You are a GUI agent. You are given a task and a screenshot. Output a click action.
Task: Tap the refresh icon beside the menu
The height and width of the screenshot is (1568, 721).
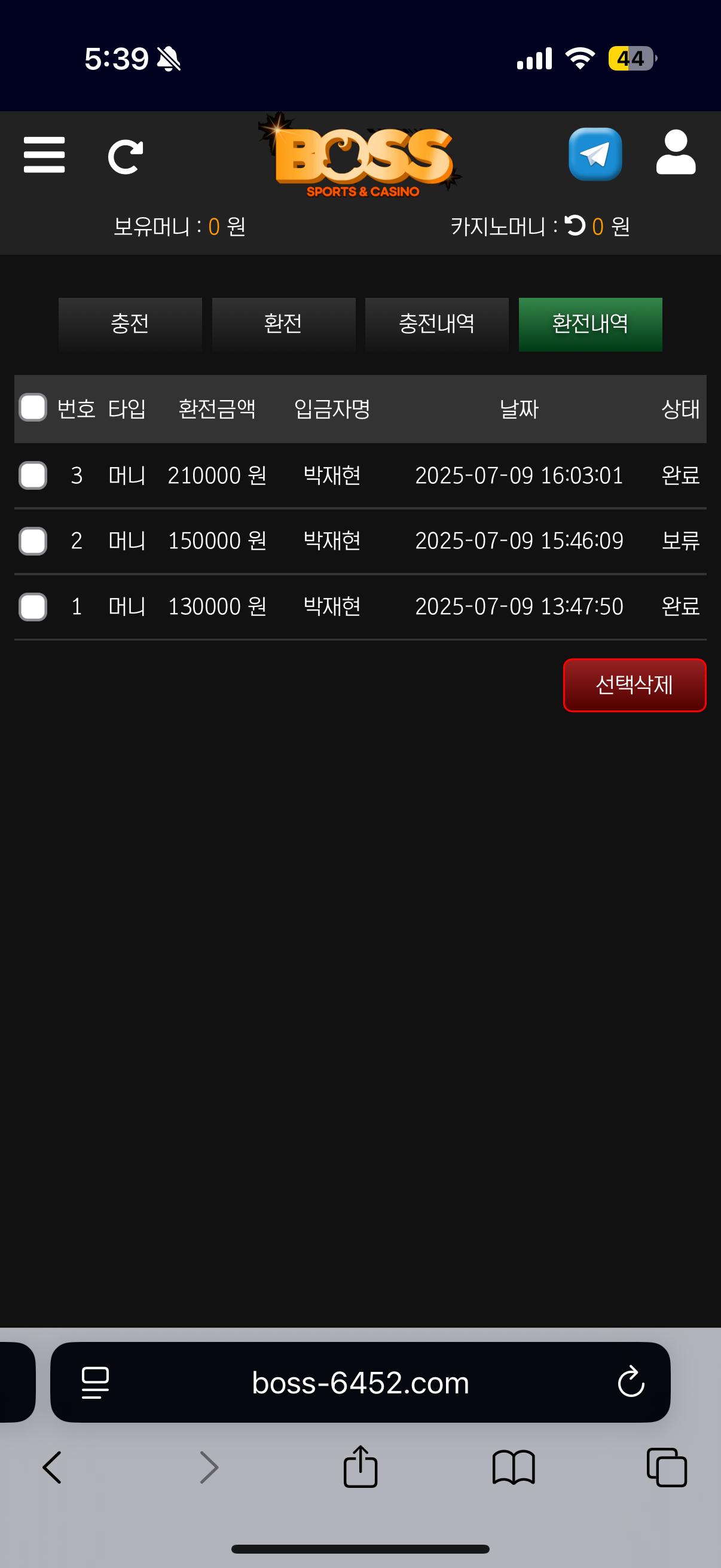[126, 157]
